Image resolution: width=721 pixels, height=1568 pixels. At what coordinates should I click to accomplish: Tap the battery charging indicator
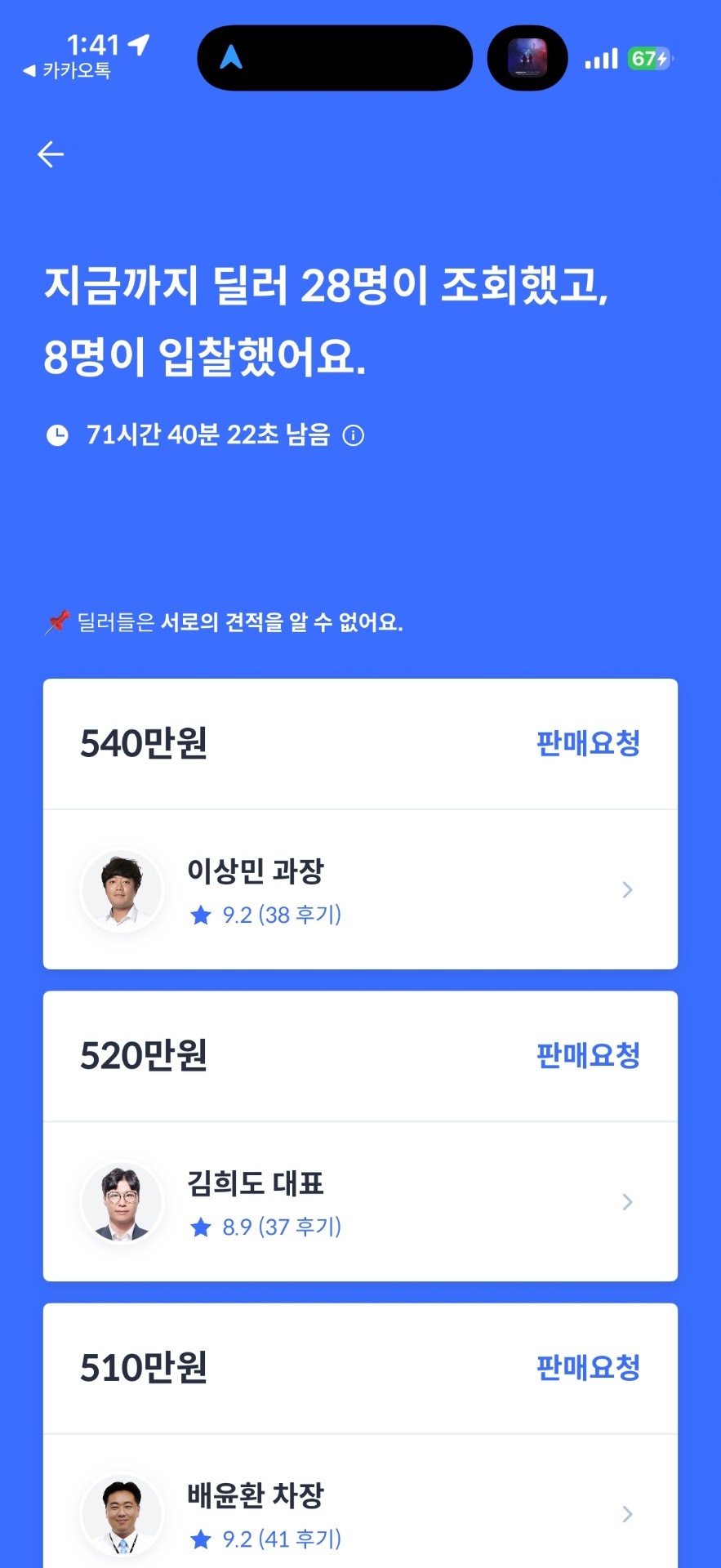coord(649,59)
